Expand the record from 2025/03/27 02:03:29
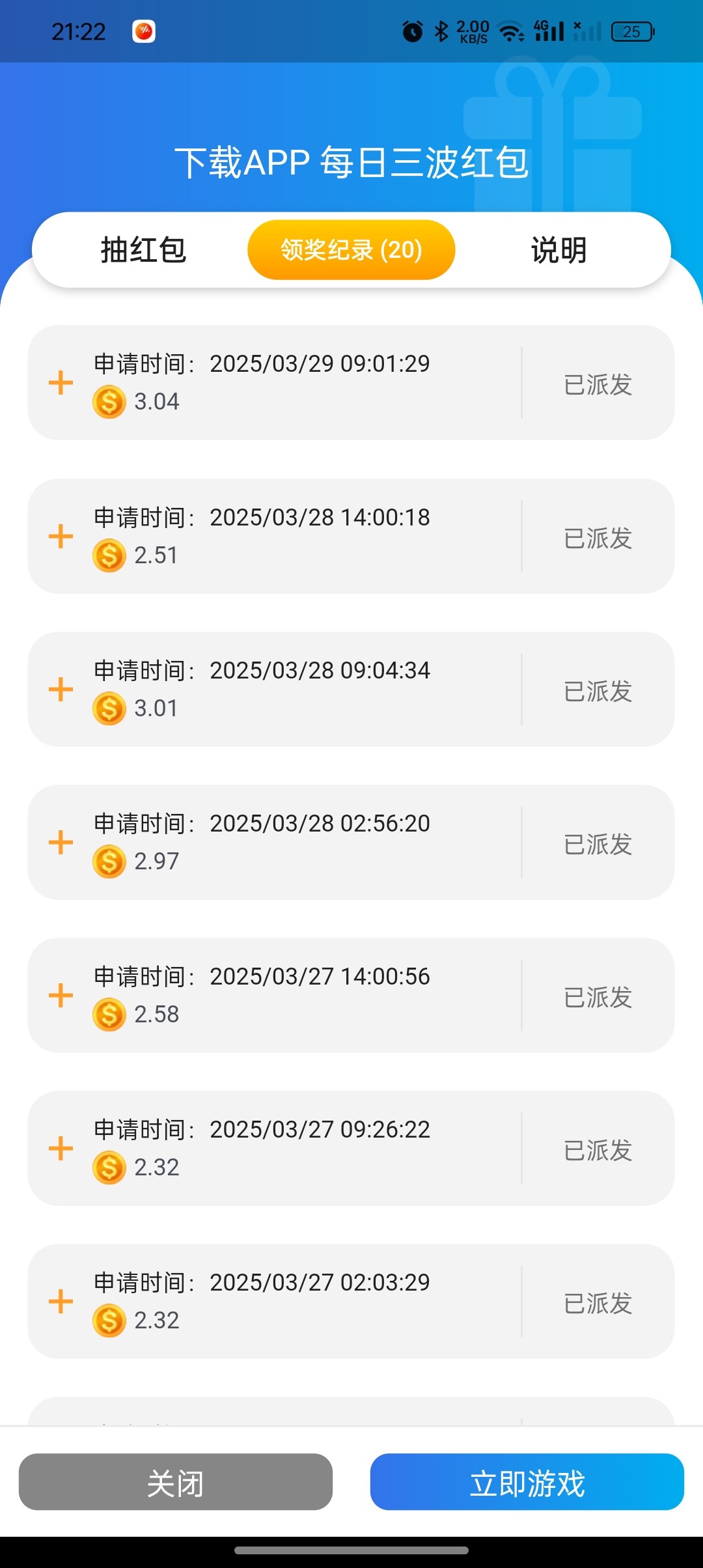Viewport: 703px width, 1568px height. tap(61, 1302)
